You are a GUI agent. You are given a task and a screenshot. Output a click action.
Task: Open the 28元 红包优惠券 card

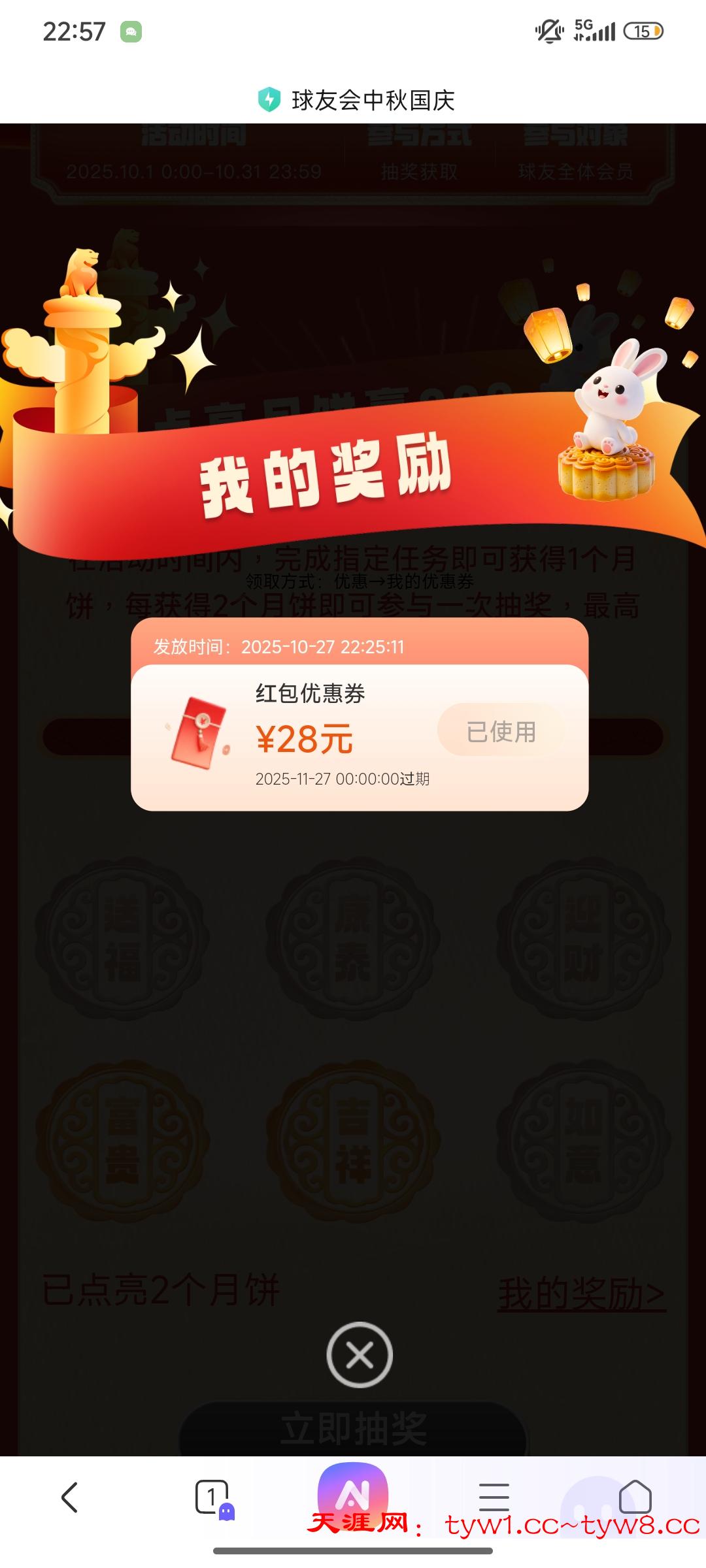[x=307, y=737]
